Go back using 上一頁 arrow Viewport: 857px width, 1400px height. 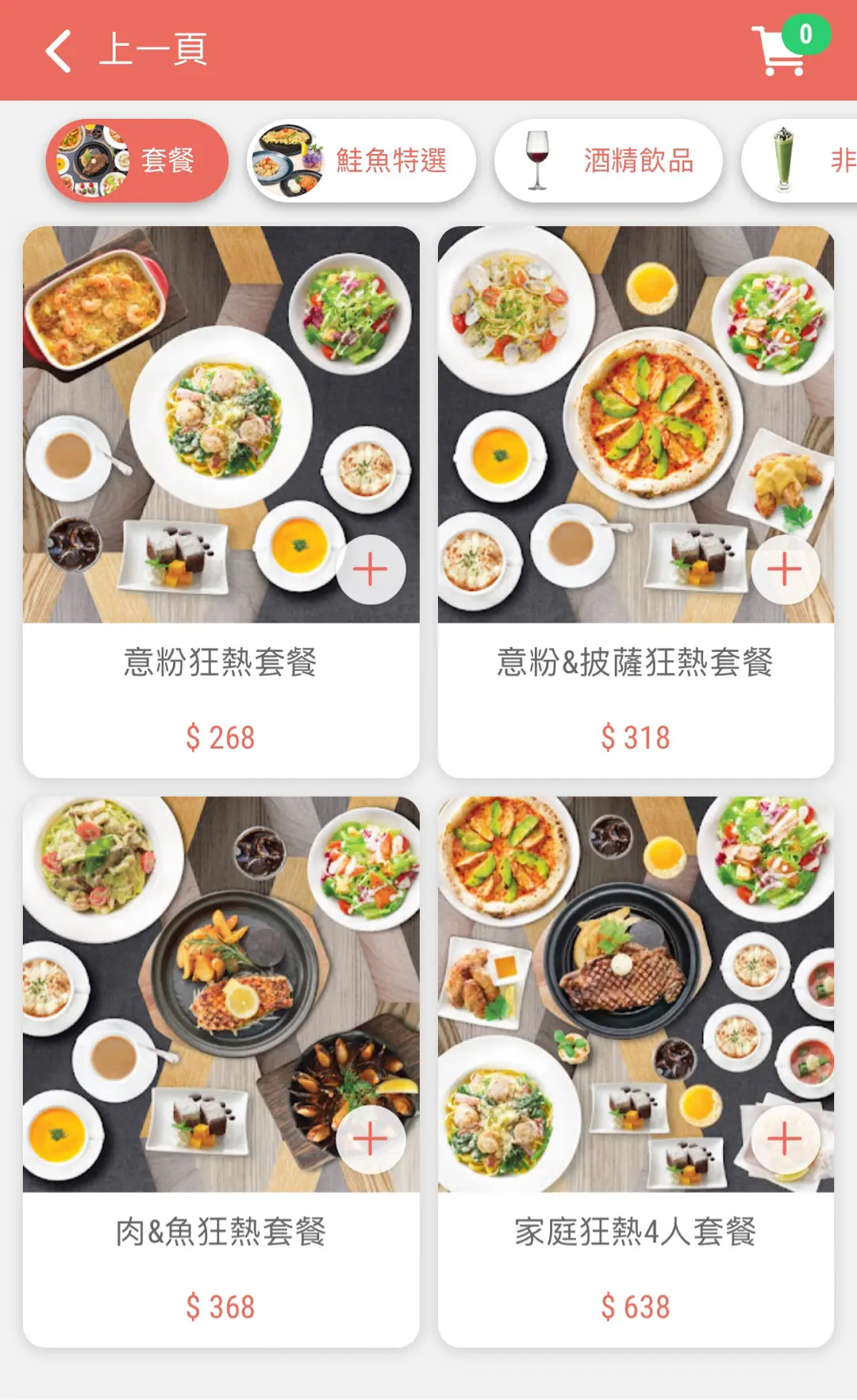tap(60, 51)
